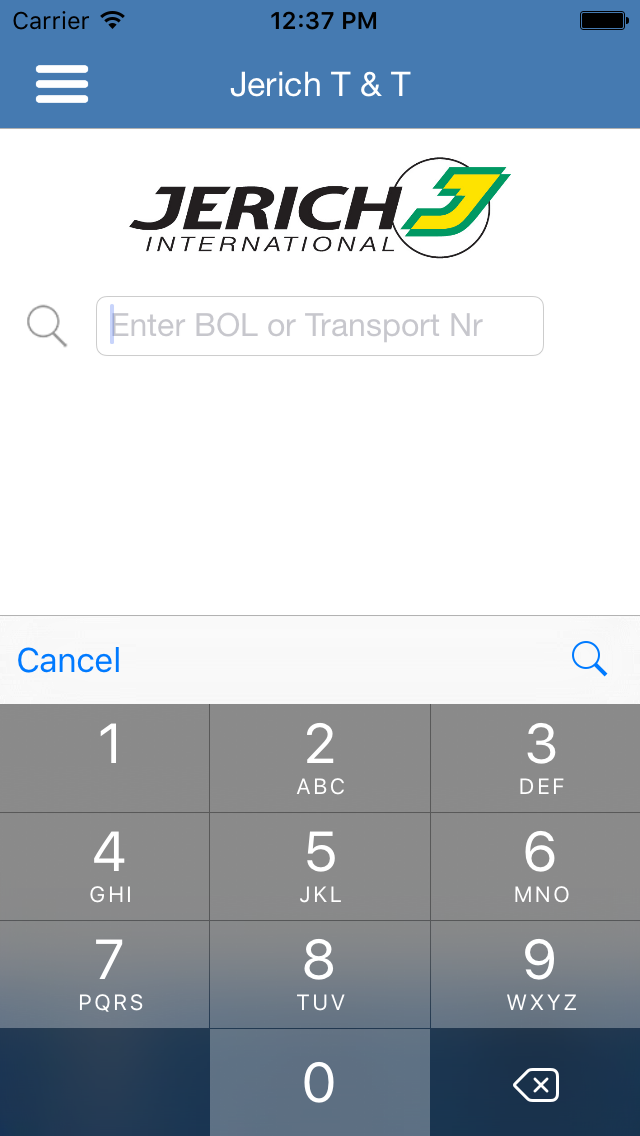Cancel the keyboard entry
The width and height of the screenshot is (640, 1136).
(x=69, y=660)
